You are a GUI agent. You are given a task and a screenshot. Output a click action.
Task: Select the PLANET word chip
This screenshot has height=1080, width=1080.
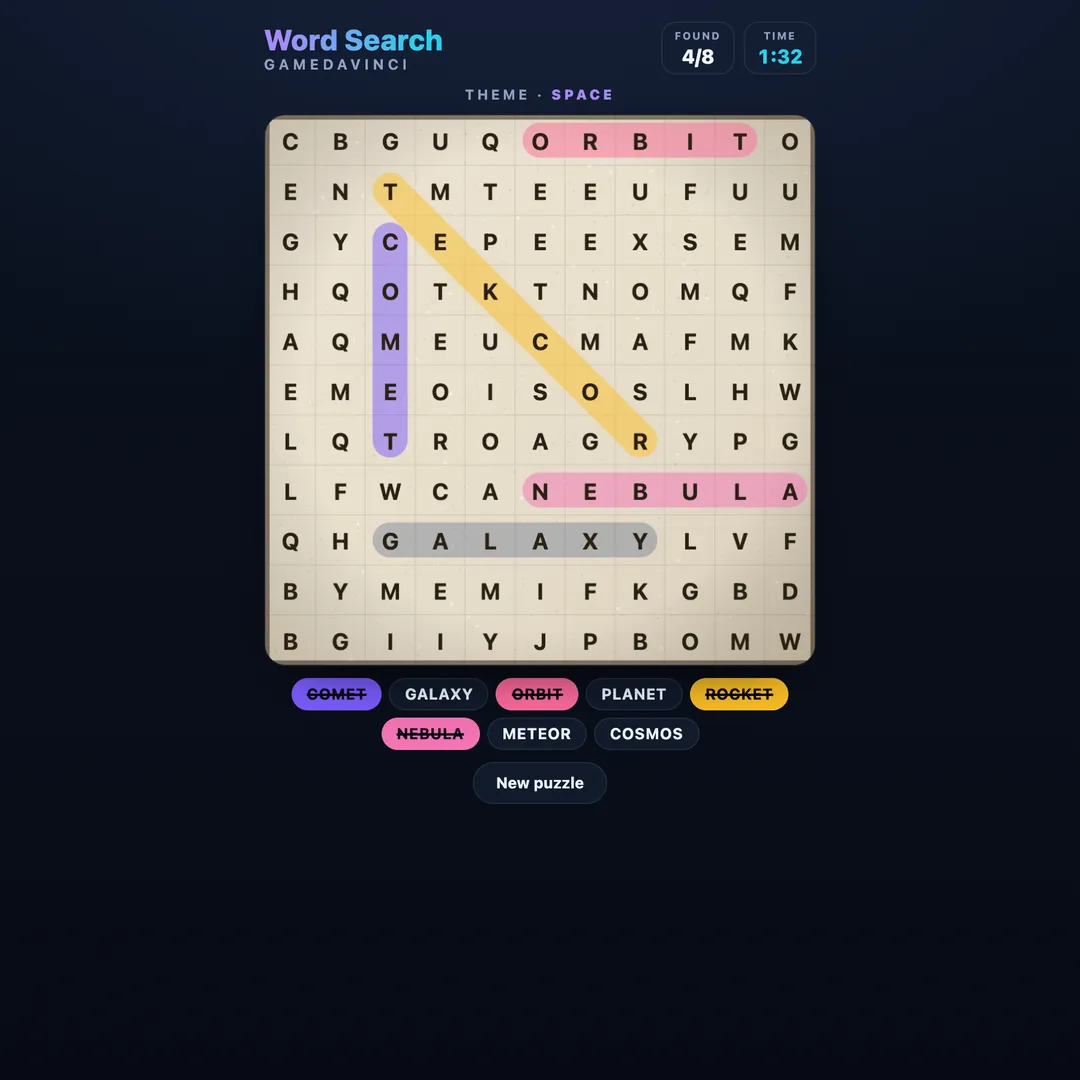pos(633,694)
